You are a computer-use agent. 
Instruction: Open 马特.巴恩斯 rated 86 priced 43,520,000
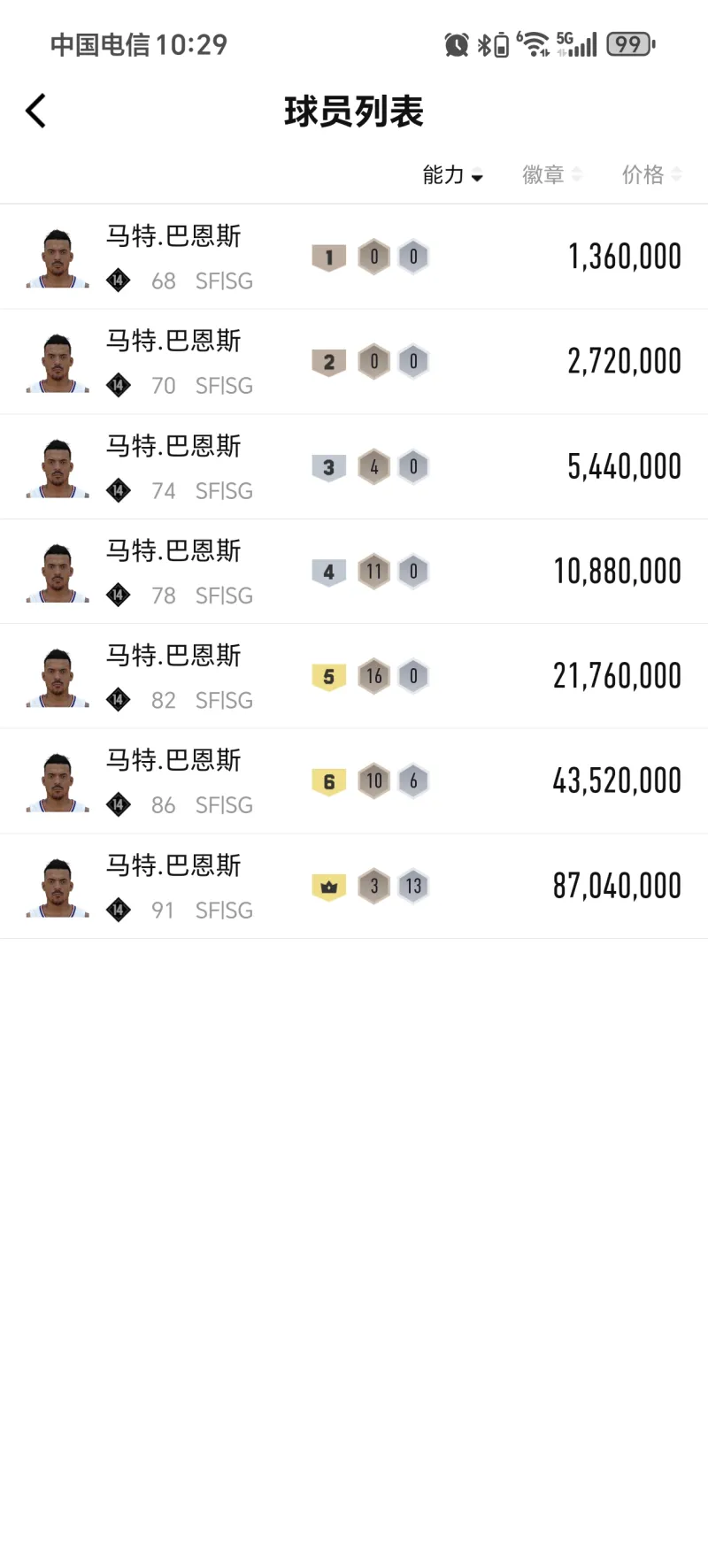[354, 781]
